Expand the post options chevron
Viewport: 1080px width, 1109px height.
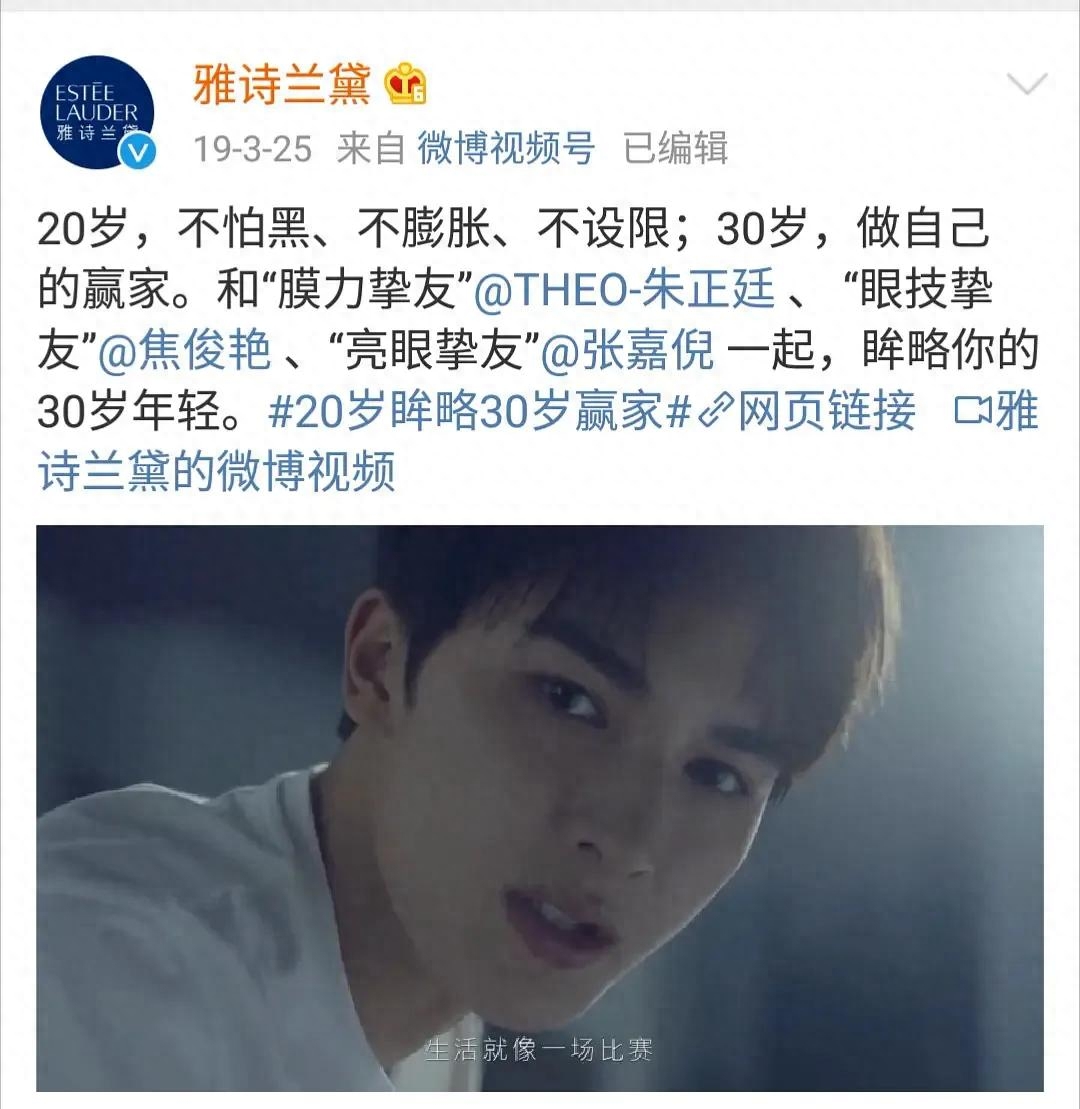tap(1026, 86)
